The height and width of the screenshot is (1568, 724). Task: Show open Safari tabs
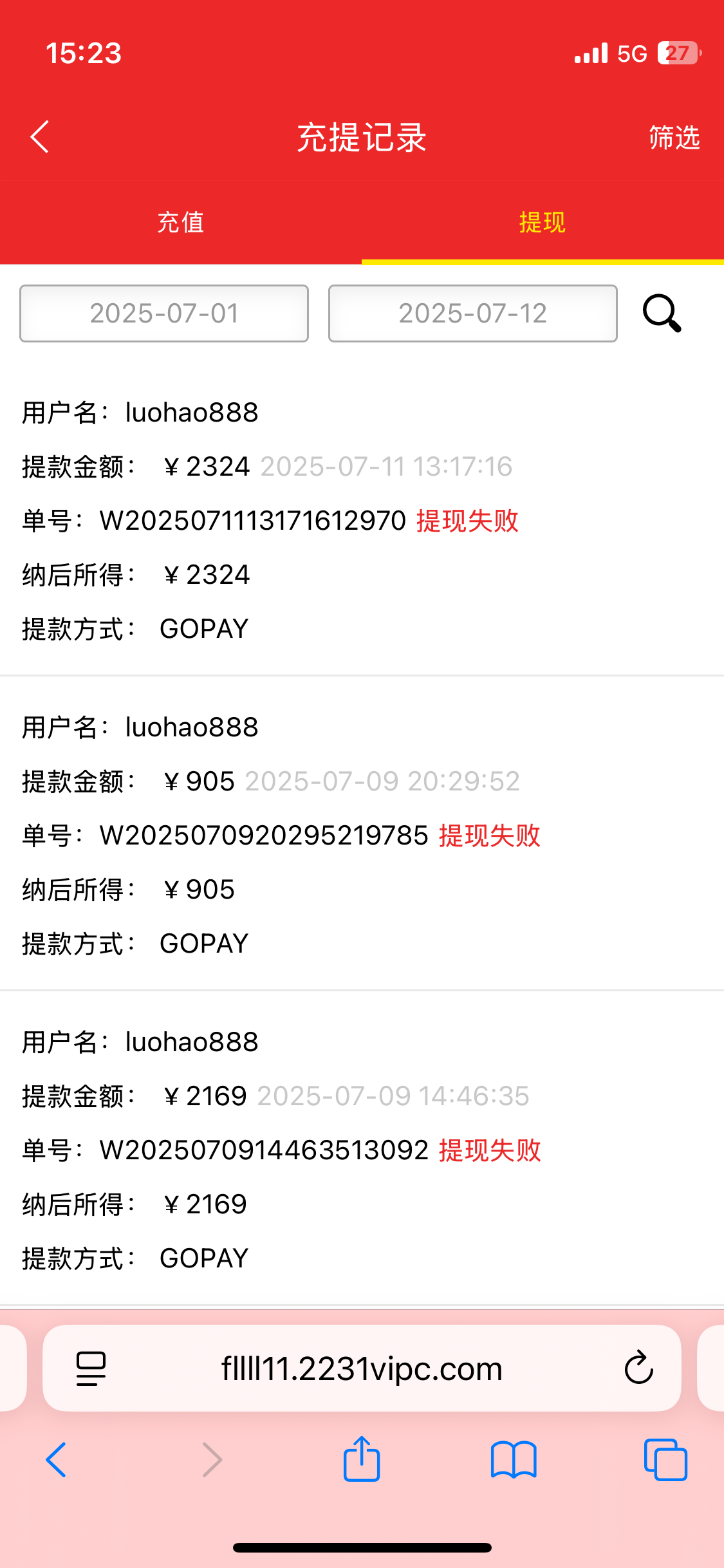point(665,1459)
